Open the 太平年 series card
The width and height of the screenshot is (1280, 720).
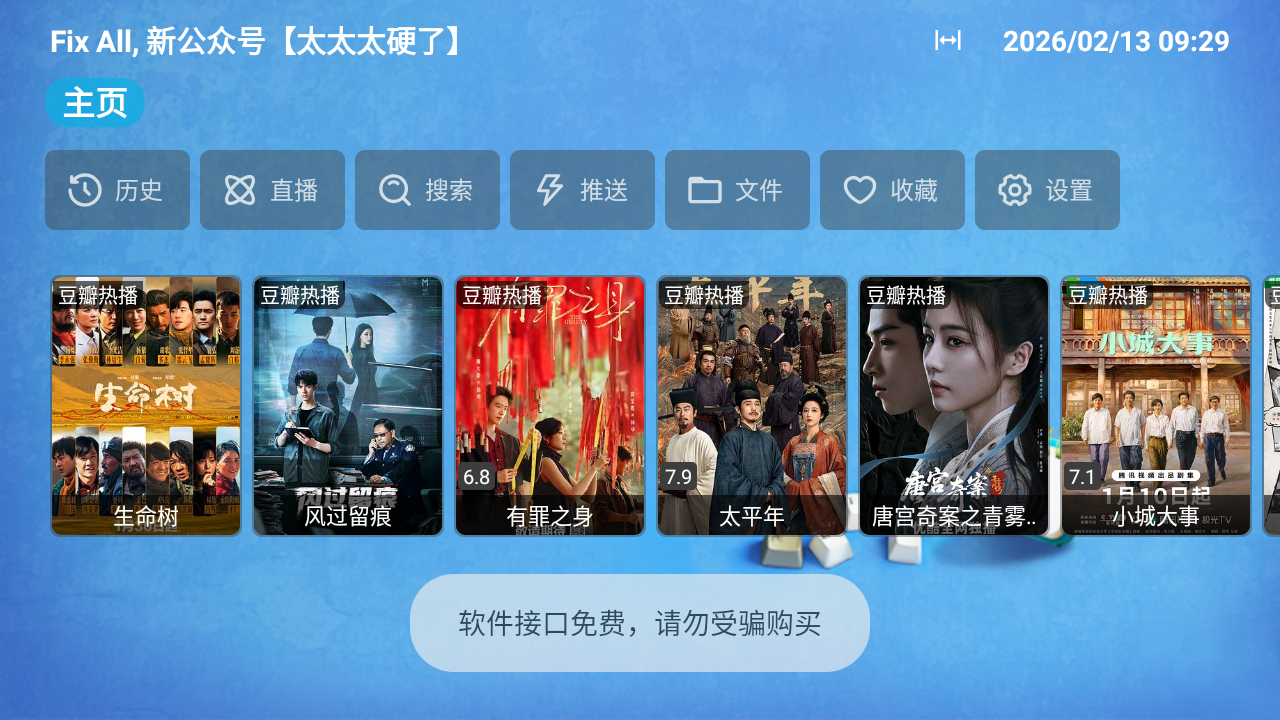point(752,405)
